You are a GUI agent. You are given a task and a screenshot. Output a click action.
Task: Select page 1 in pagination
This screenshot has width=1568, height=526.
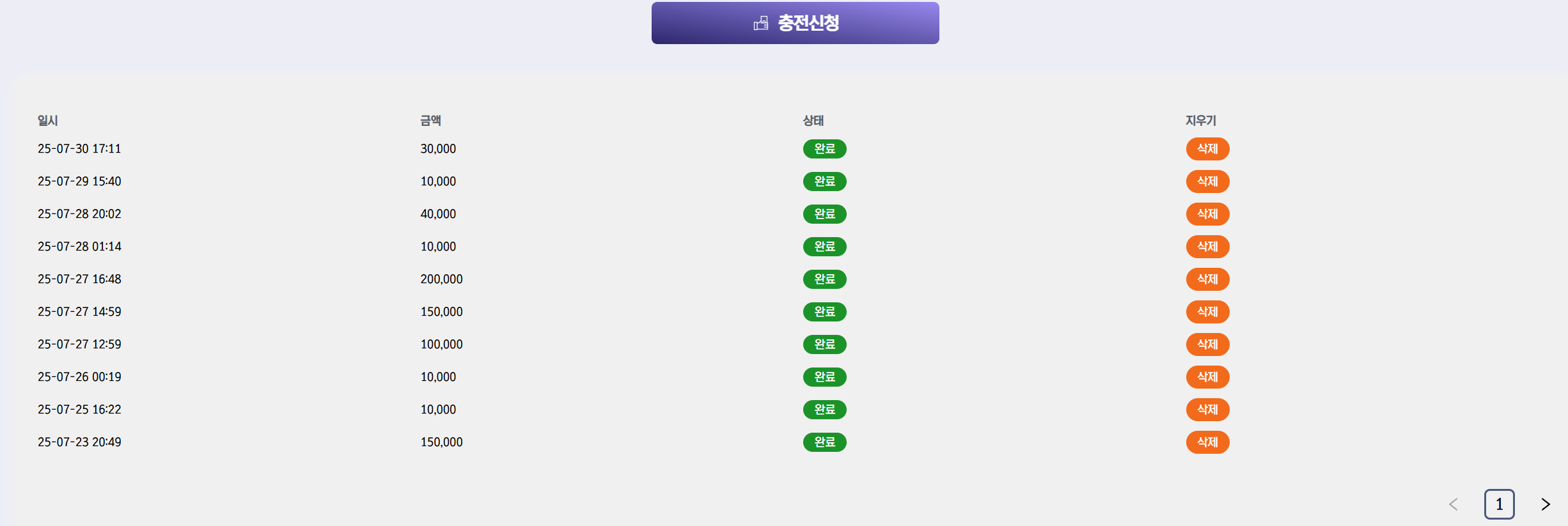point(1499,504)
